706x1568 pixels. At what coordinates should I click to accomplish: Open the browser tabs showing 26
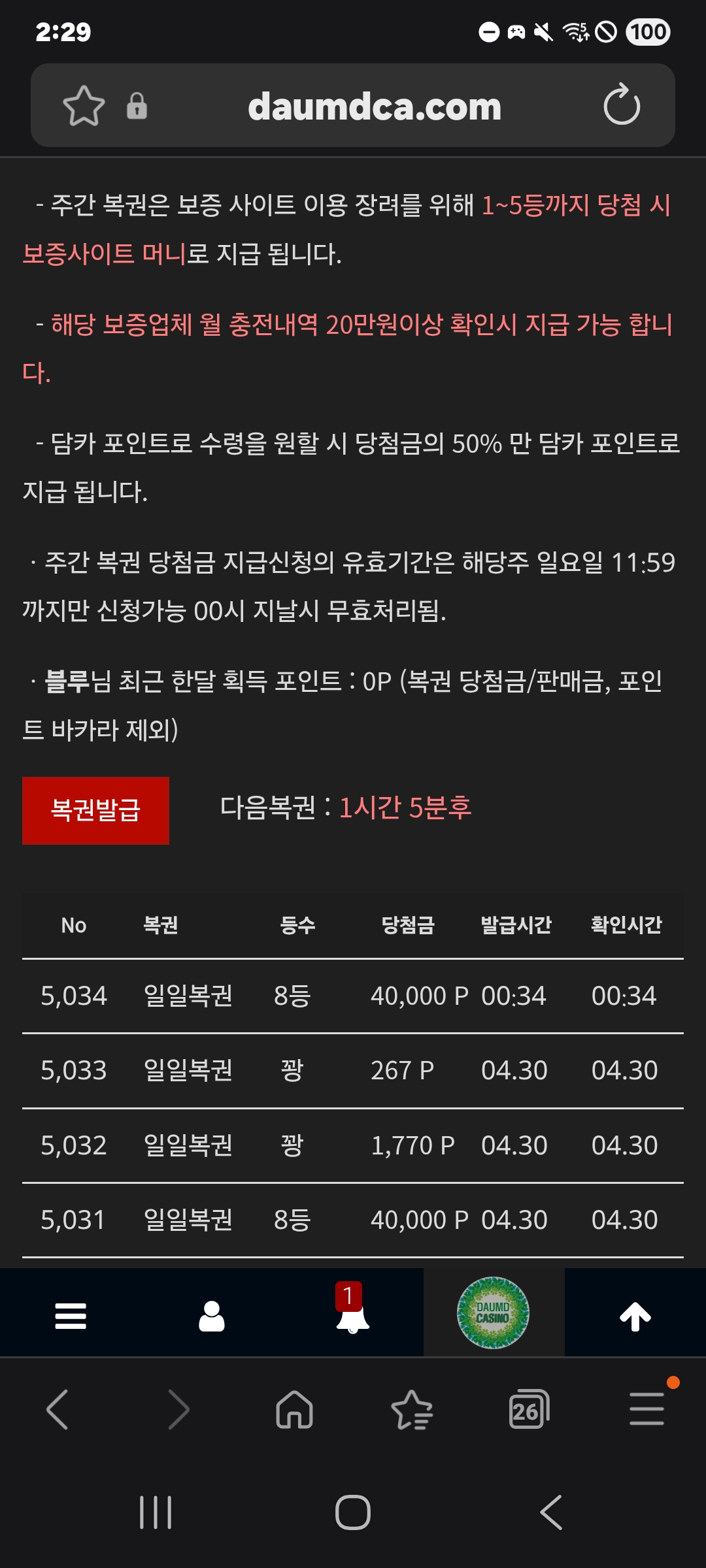(528, 1410)
